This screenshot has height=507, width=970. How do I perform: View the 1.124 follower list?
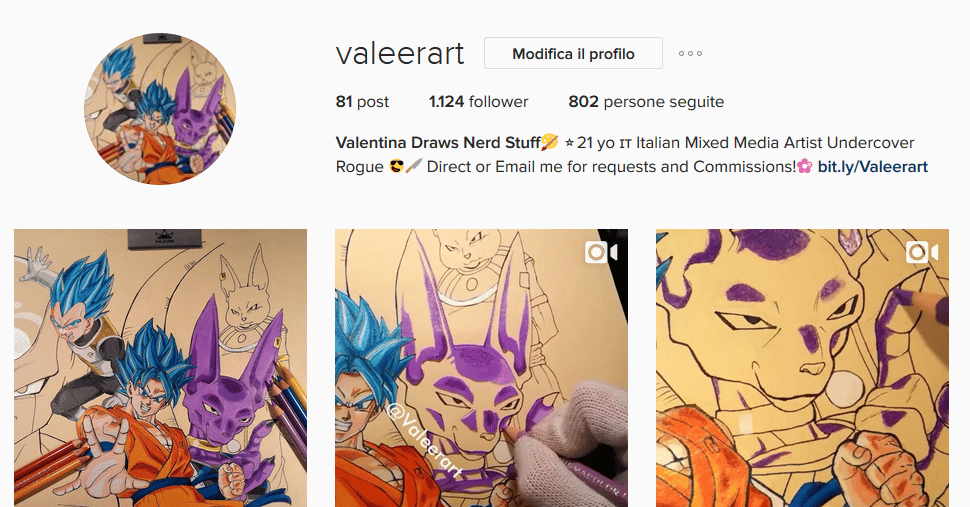(x=478, y=102)
